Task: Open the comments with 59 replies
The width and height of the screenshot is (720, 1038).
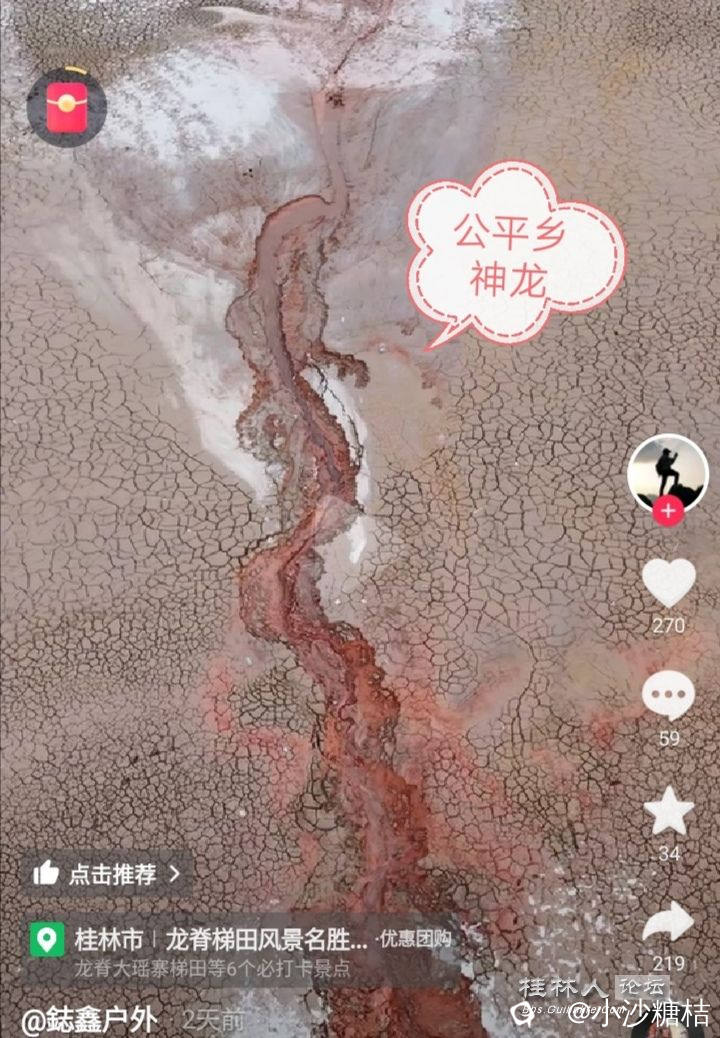Action: 668,695
